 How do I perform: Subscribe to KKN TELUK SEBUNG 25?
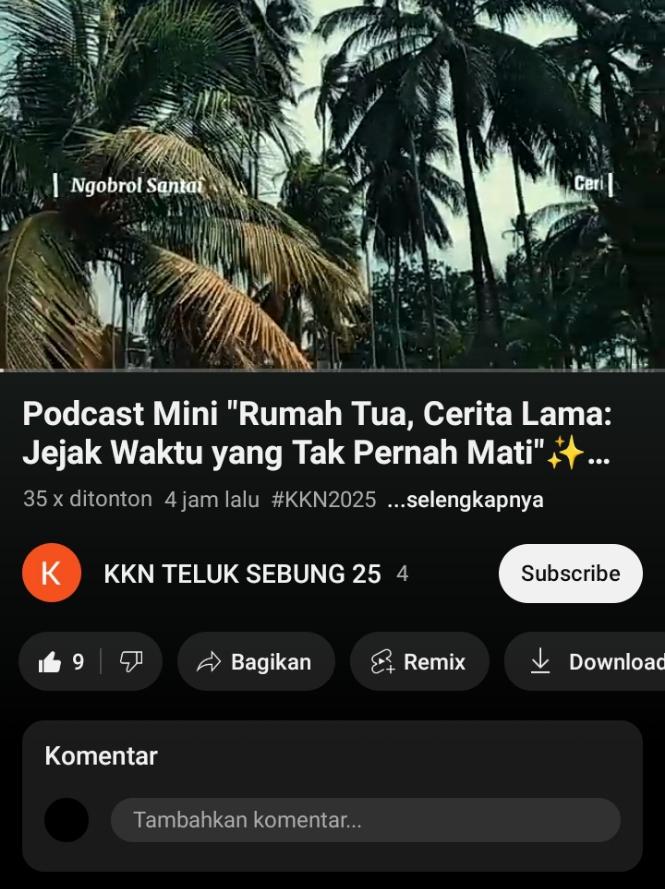570,573
